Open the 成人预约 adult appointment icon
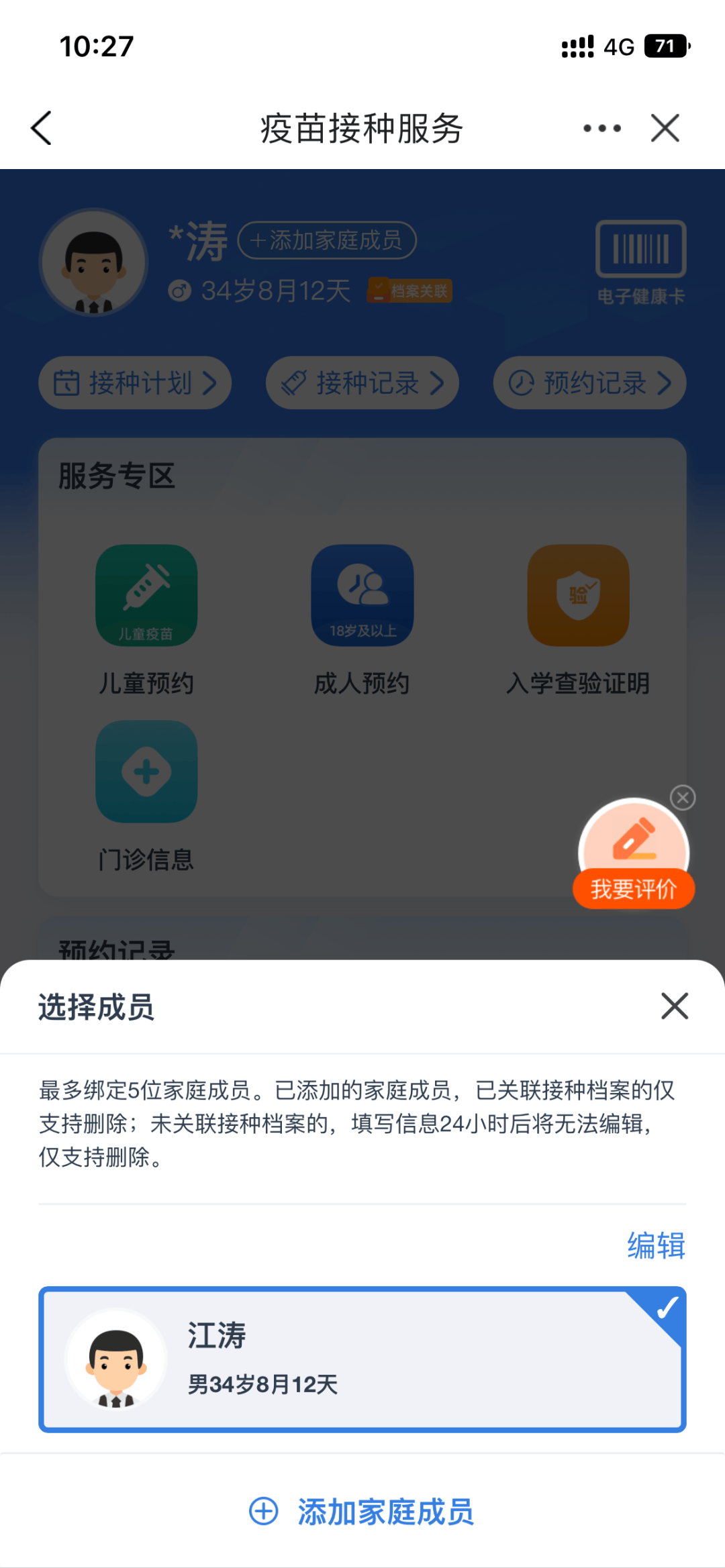The height and width of the screenshot is (1568, 725). 362,596
